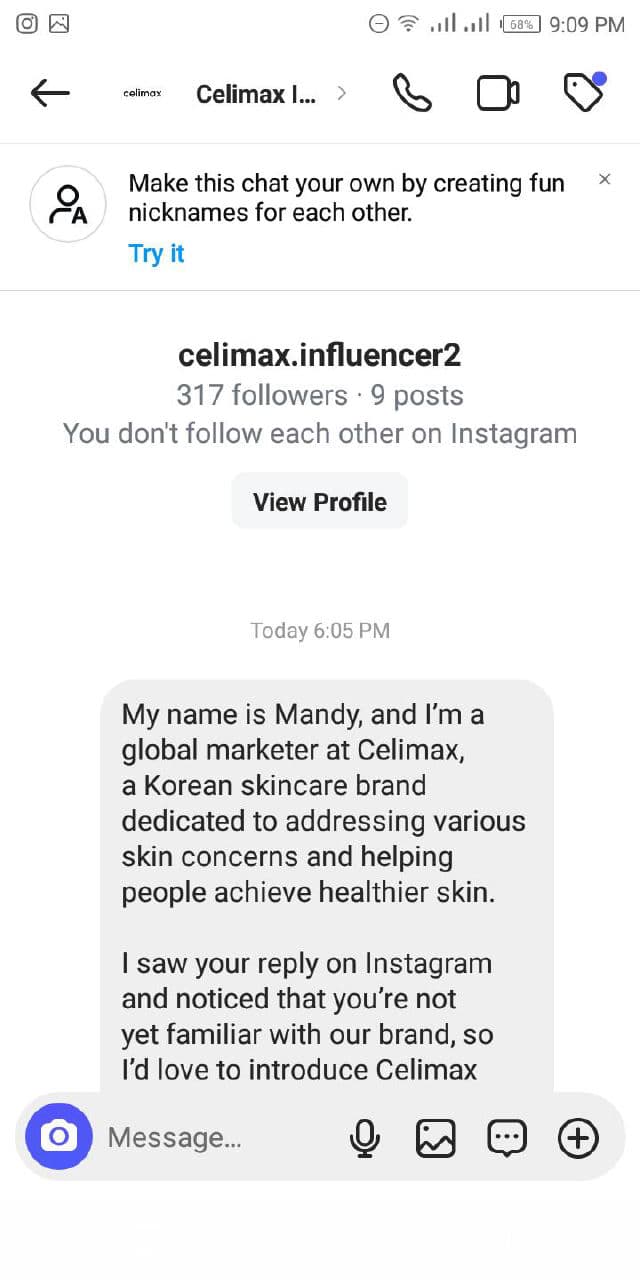Start a voice call with Celimax
640x1280 pixels.
pyautogui.click(x=412, y=93)
